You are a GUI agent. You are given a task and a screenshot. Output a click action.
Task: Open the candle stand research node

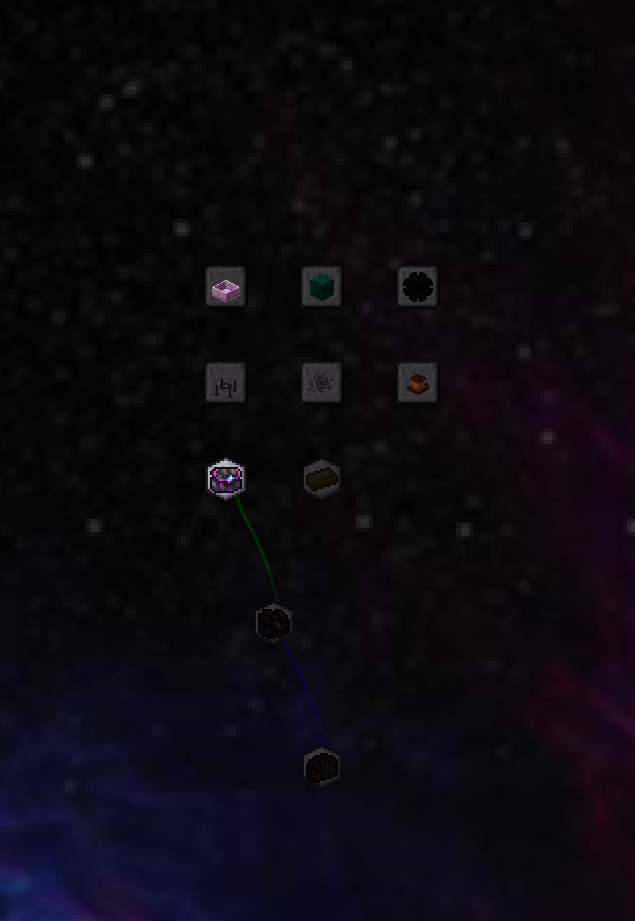click(x=225, y=383)
